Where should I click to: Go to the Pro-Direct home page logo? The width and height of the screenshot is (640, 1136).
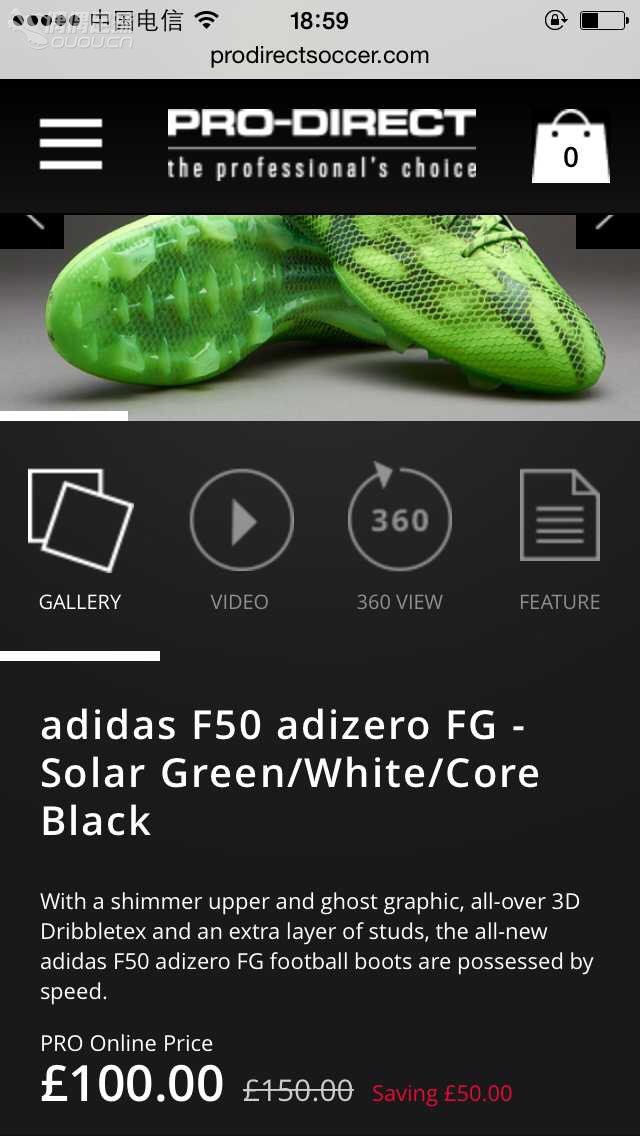[x=321, y=145]
